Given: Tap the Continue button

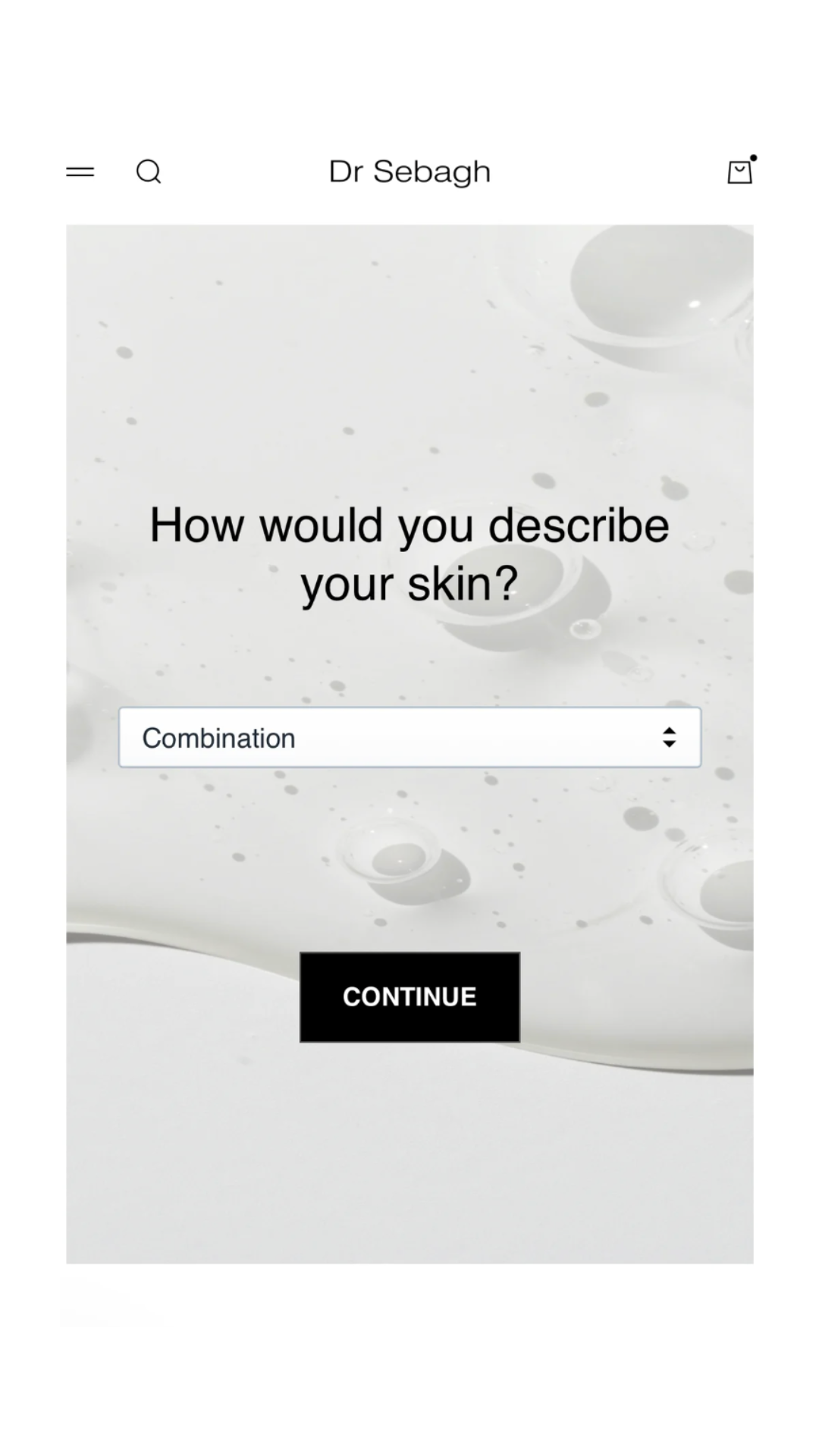Looking at the screenshot, I should tap(409, 996).
